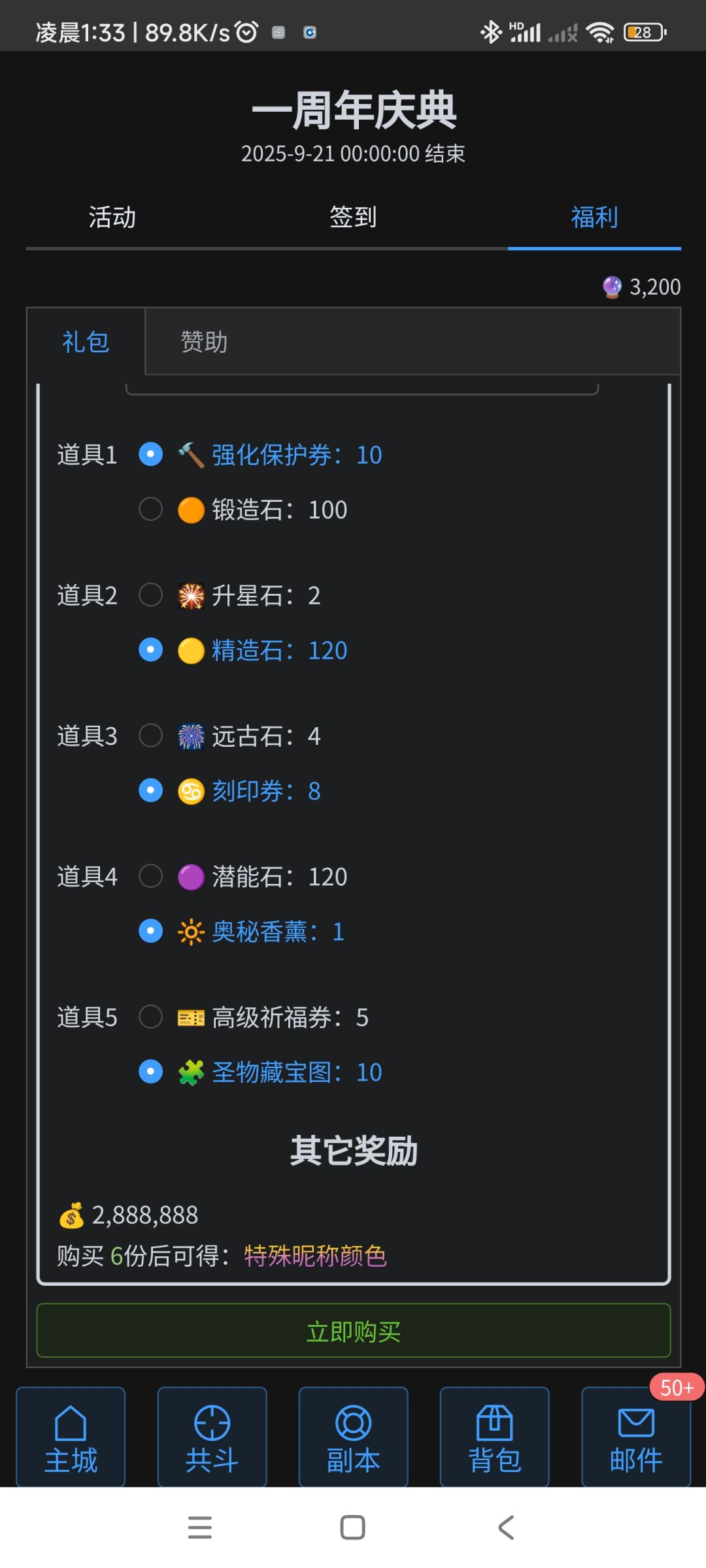
Task: Select 锻造石 100 for 道具1
Action: [150, 509]
